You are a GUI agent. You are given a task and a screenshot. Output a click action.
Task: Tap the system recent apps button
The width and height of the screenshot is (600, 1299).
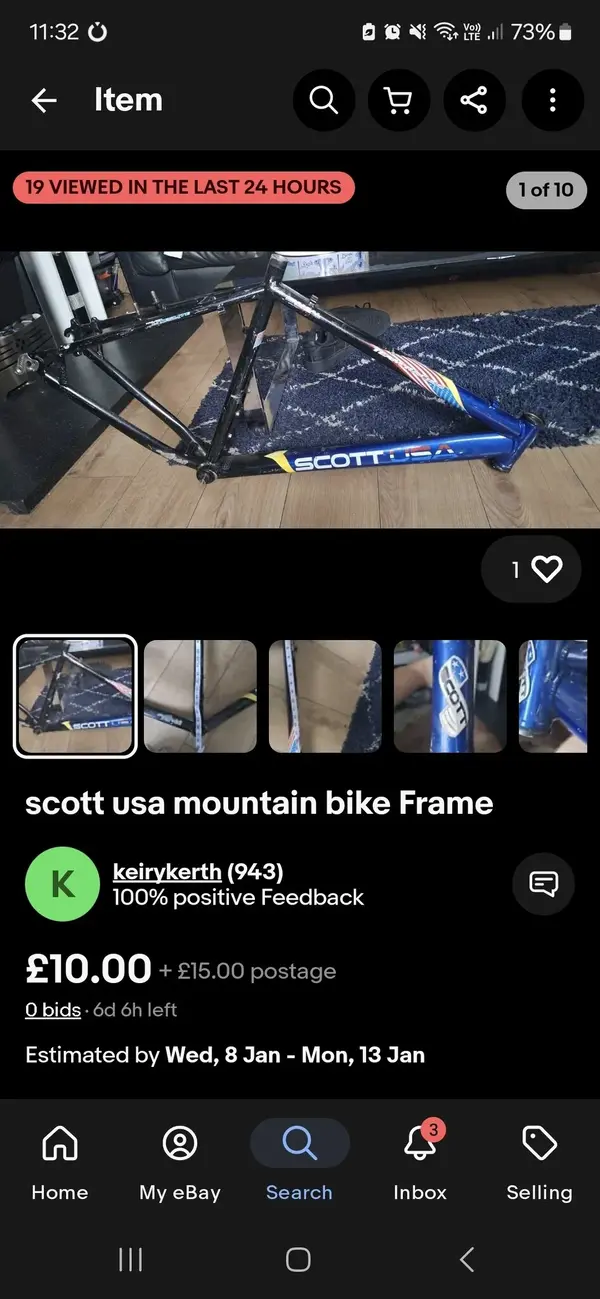click(x=131, y=1259)
